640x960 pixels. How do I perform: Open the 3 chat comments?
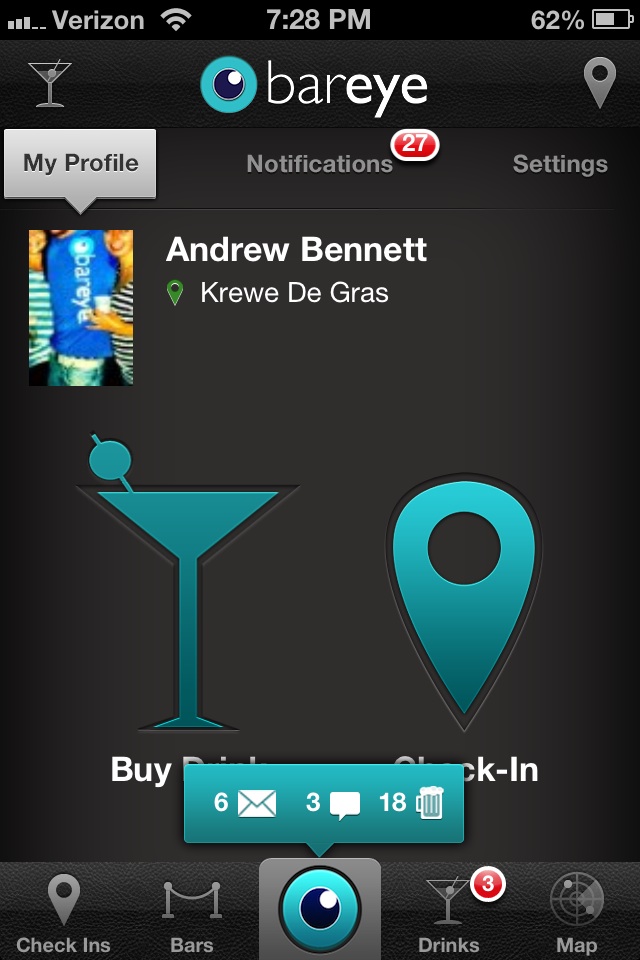[x=333, y=803]
